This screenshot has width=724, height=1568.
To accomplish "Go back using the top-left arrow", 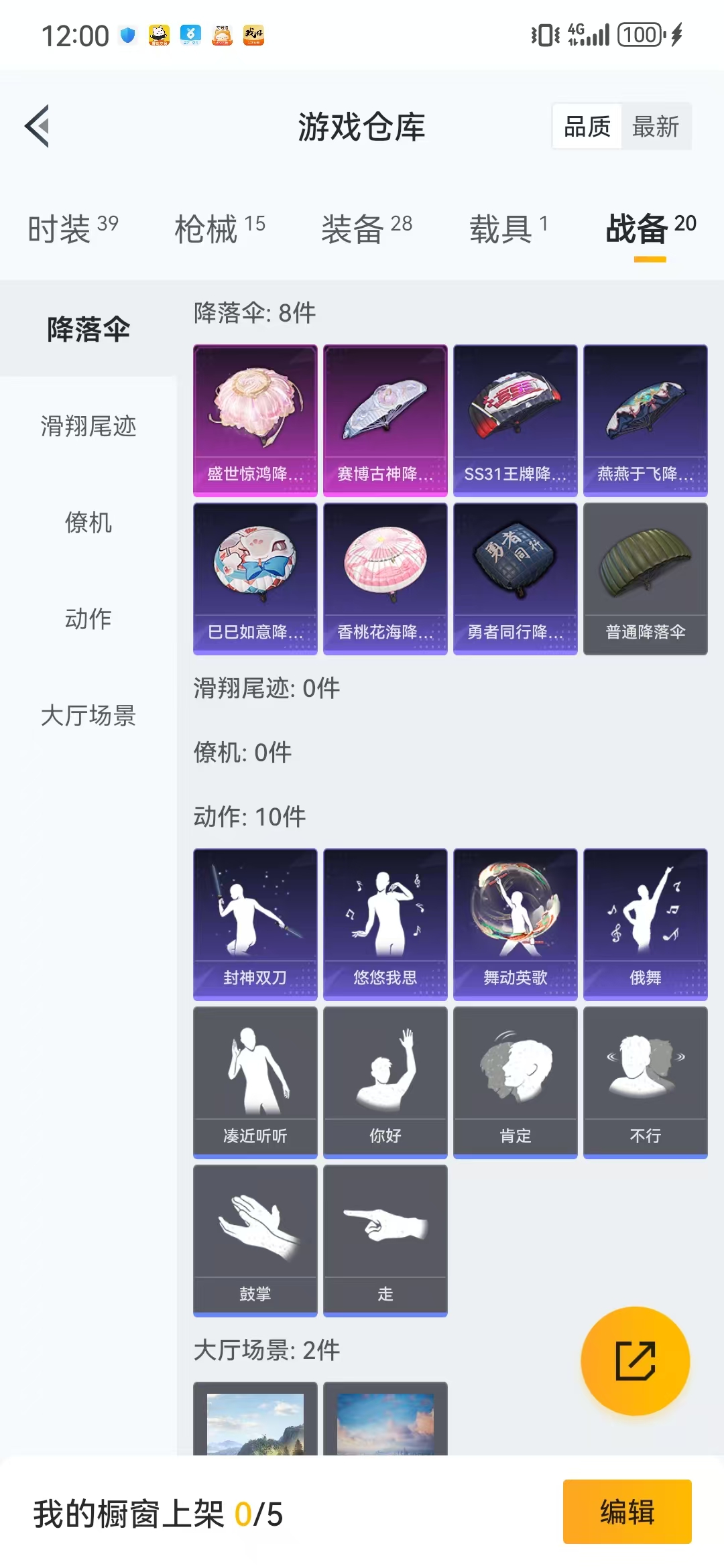I will pyautogui.click(x=38, y=126).
